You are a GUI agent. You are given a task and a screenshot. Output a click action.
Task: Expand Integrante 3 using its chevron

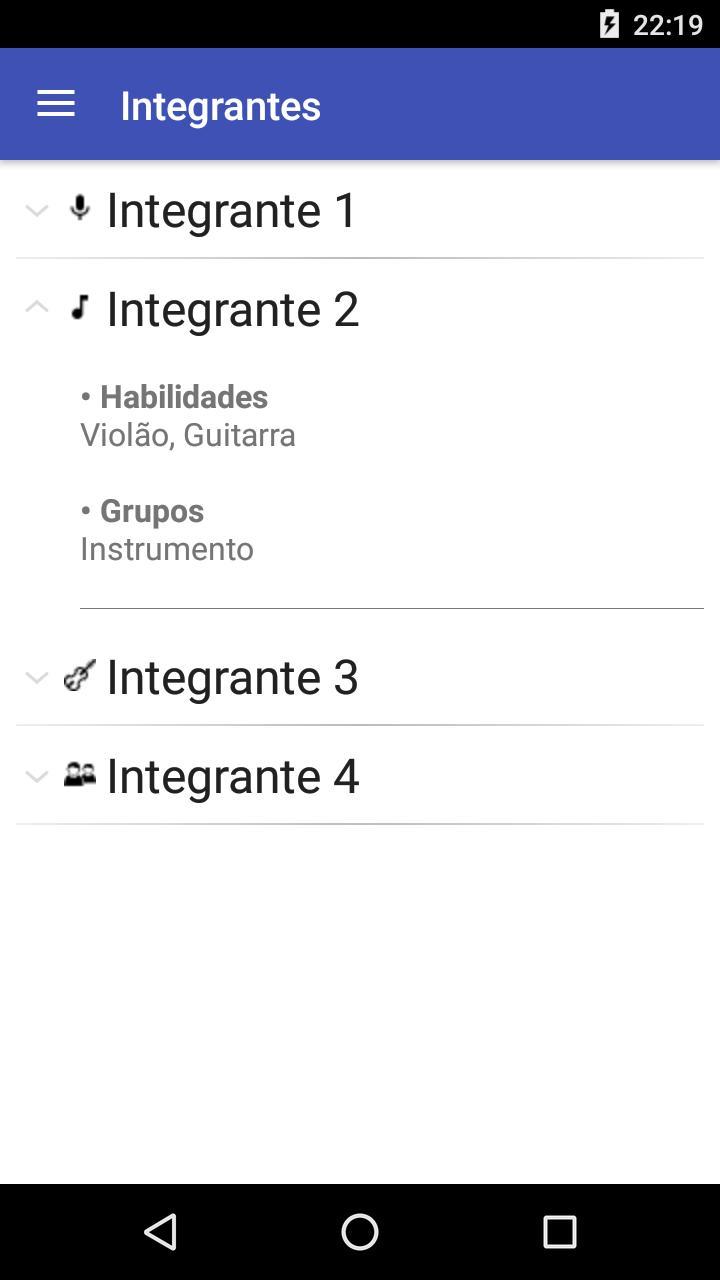(x=37, y=679)
